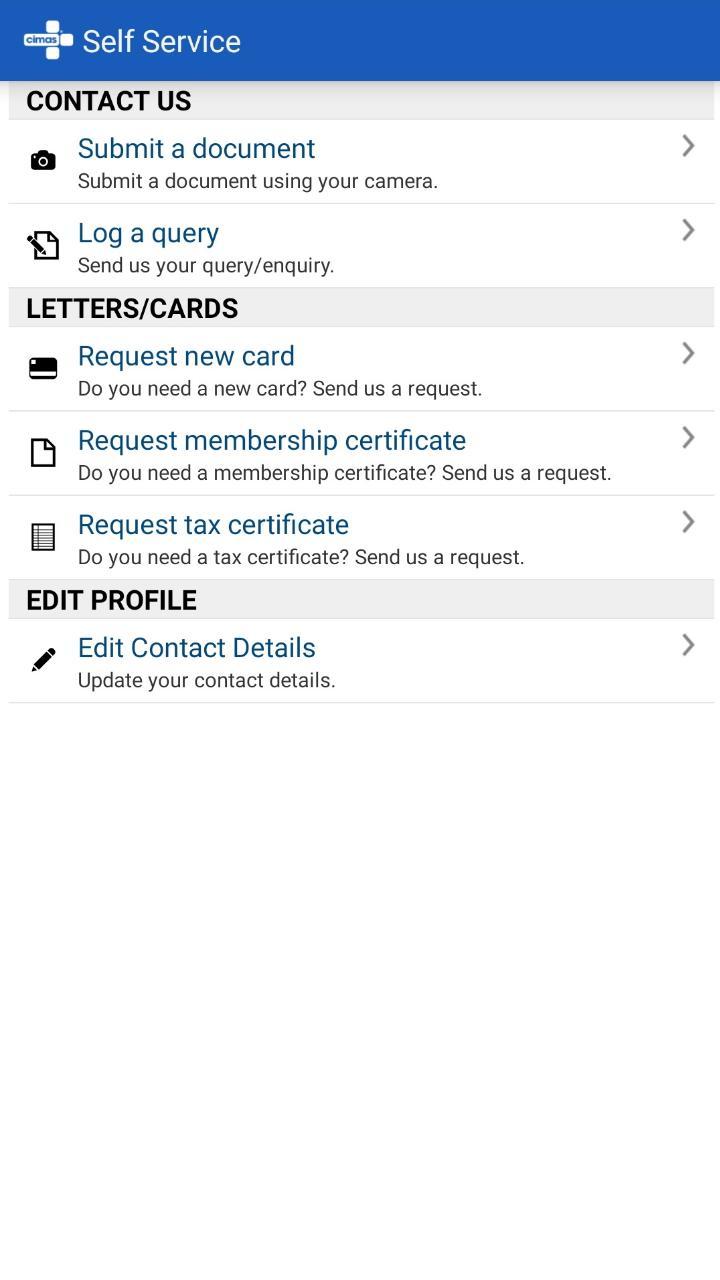Viewport: 720px width, 1280px height.
Task: Select the card icon next to Request new card
Action: [42, 367]
